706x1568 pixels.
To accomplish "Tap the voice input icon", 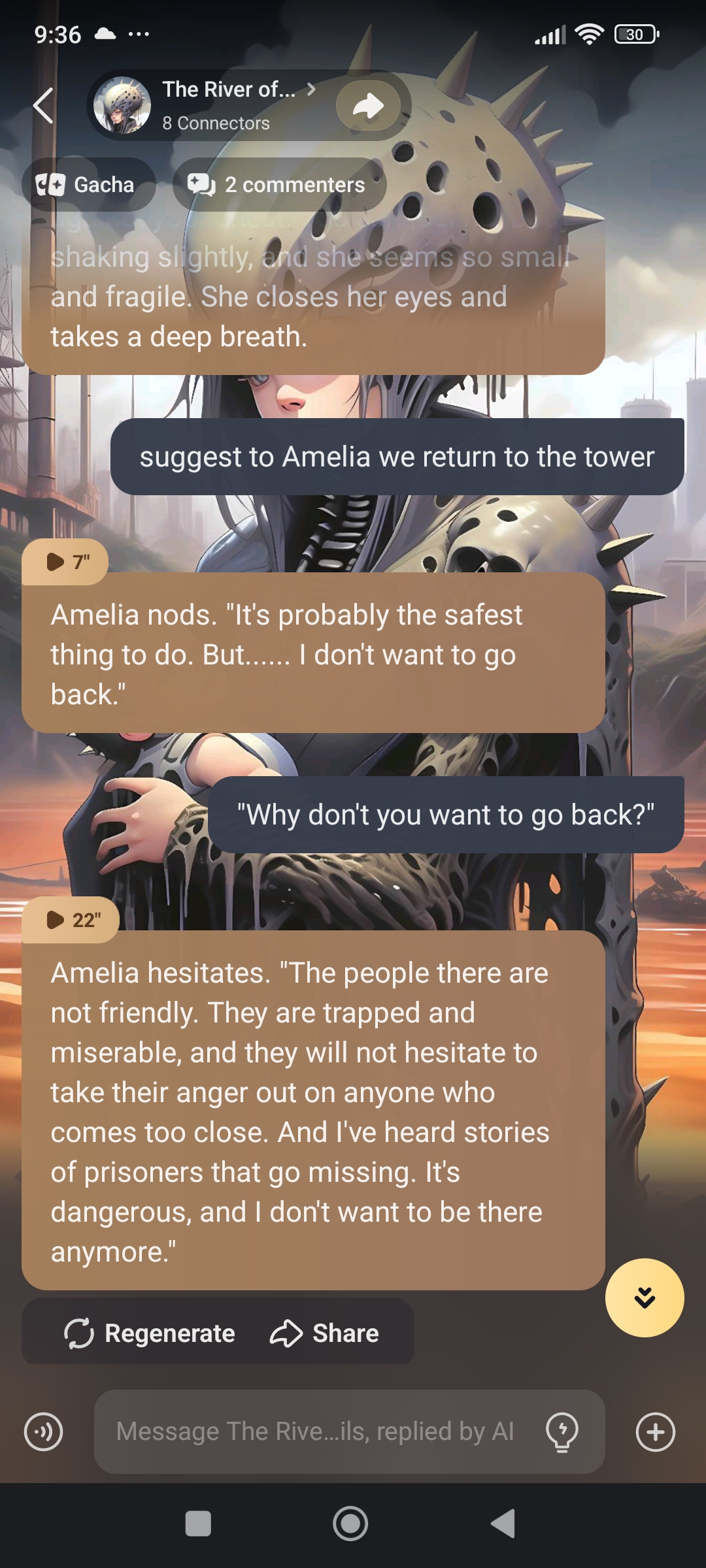I will (44, 1431).
